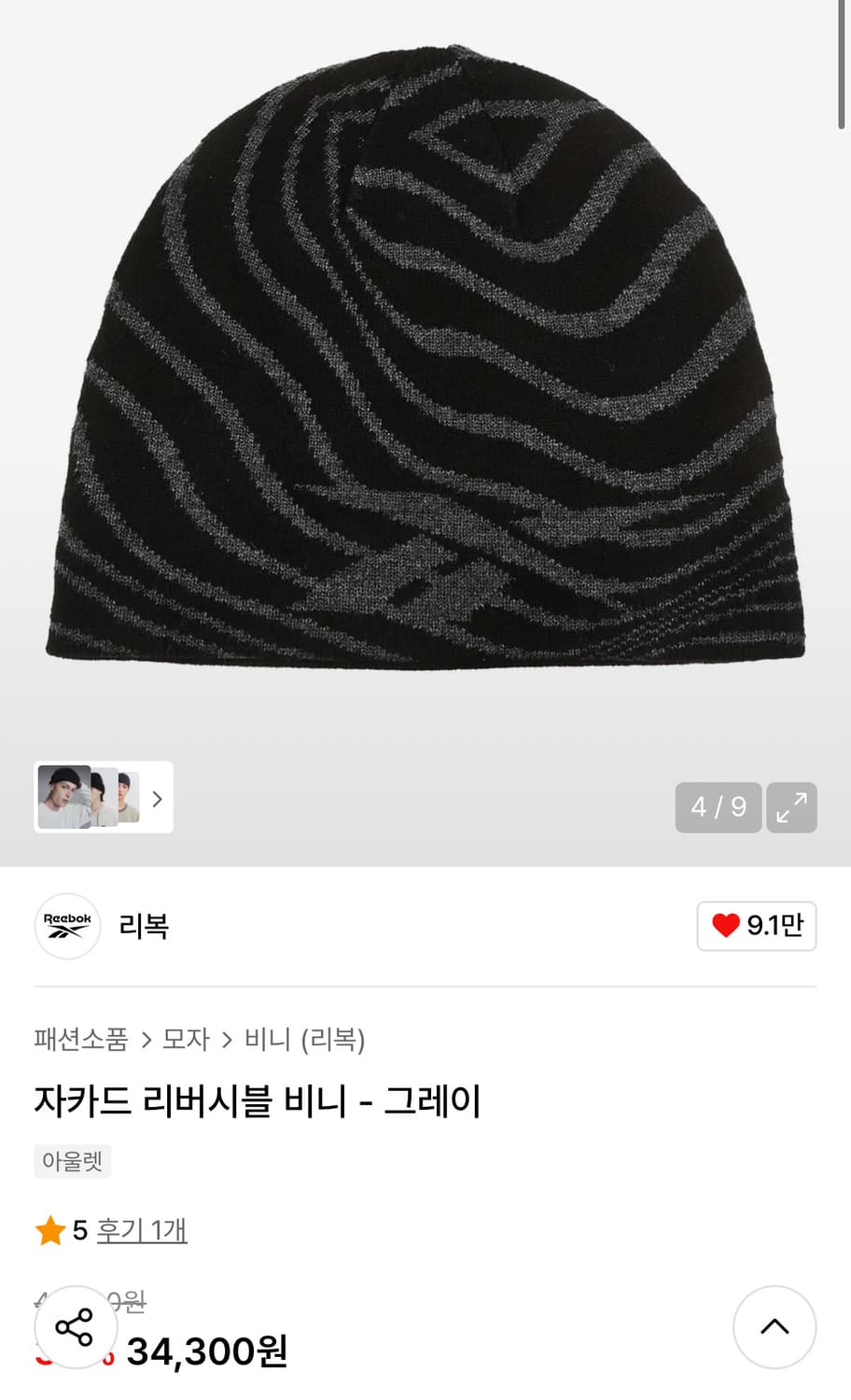
Task: Tap the product title 자카드 리버시블 비니
Action: pyautogui.click(x=255, y=1101)
